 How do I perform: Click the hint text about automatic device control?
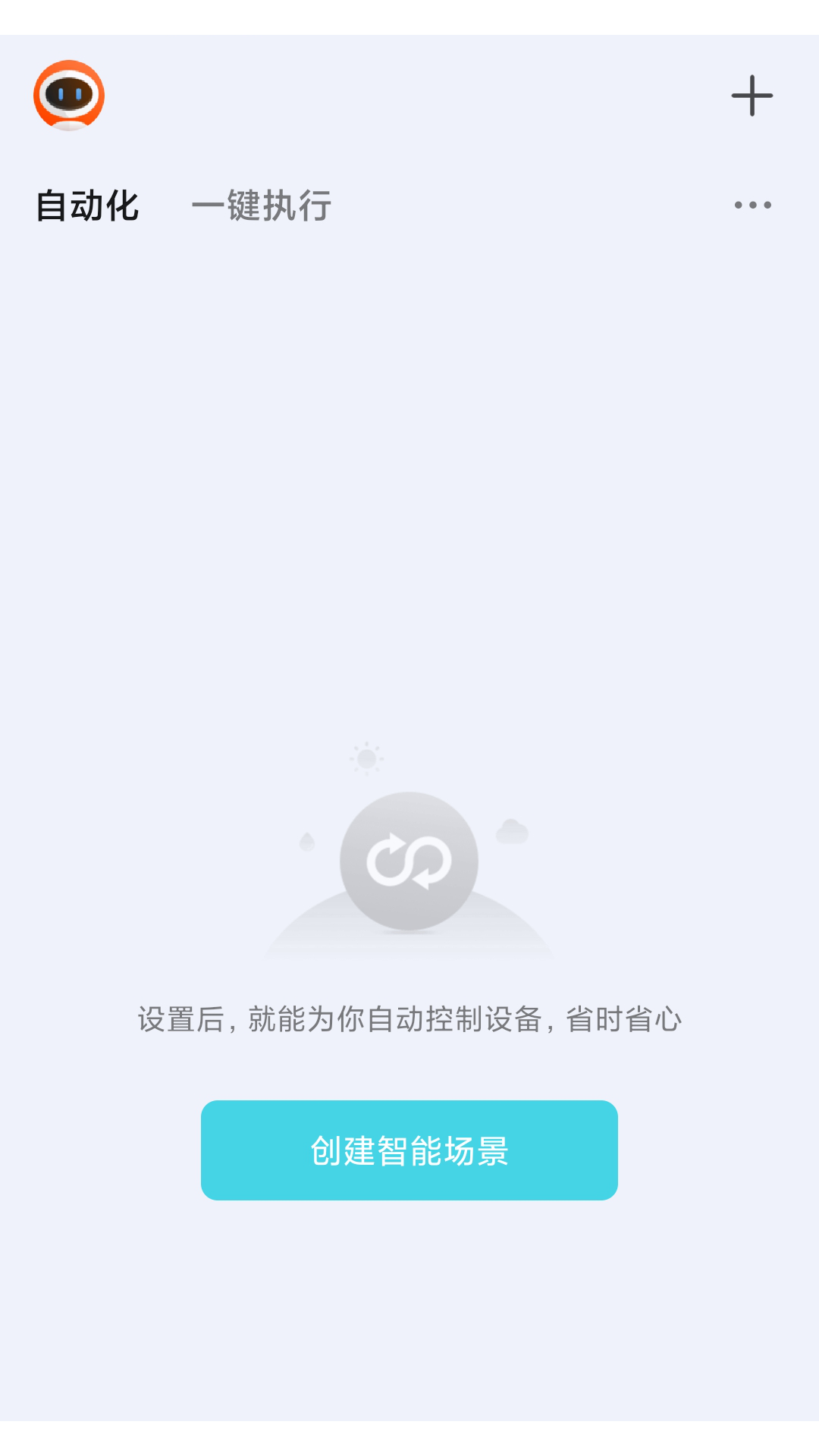click(409, 1020)
